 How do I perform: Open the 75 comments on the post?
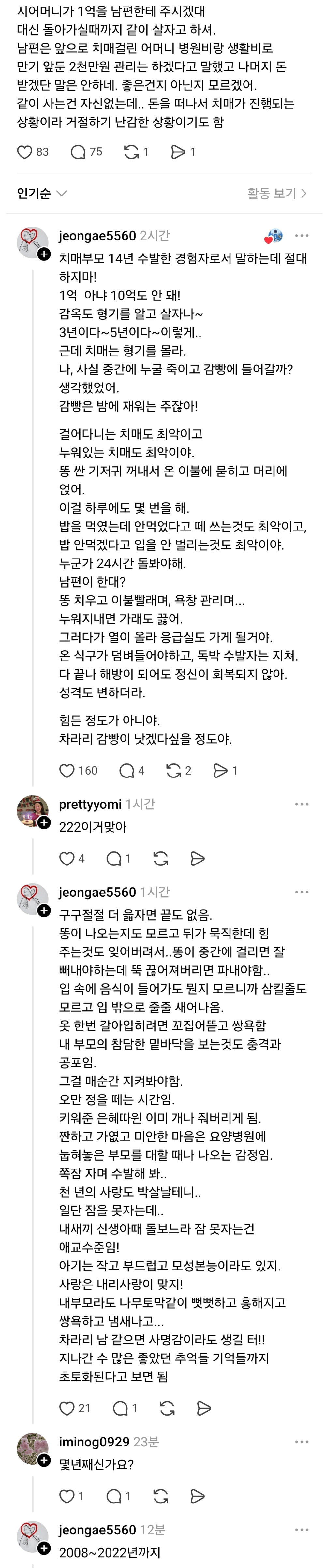78,152
